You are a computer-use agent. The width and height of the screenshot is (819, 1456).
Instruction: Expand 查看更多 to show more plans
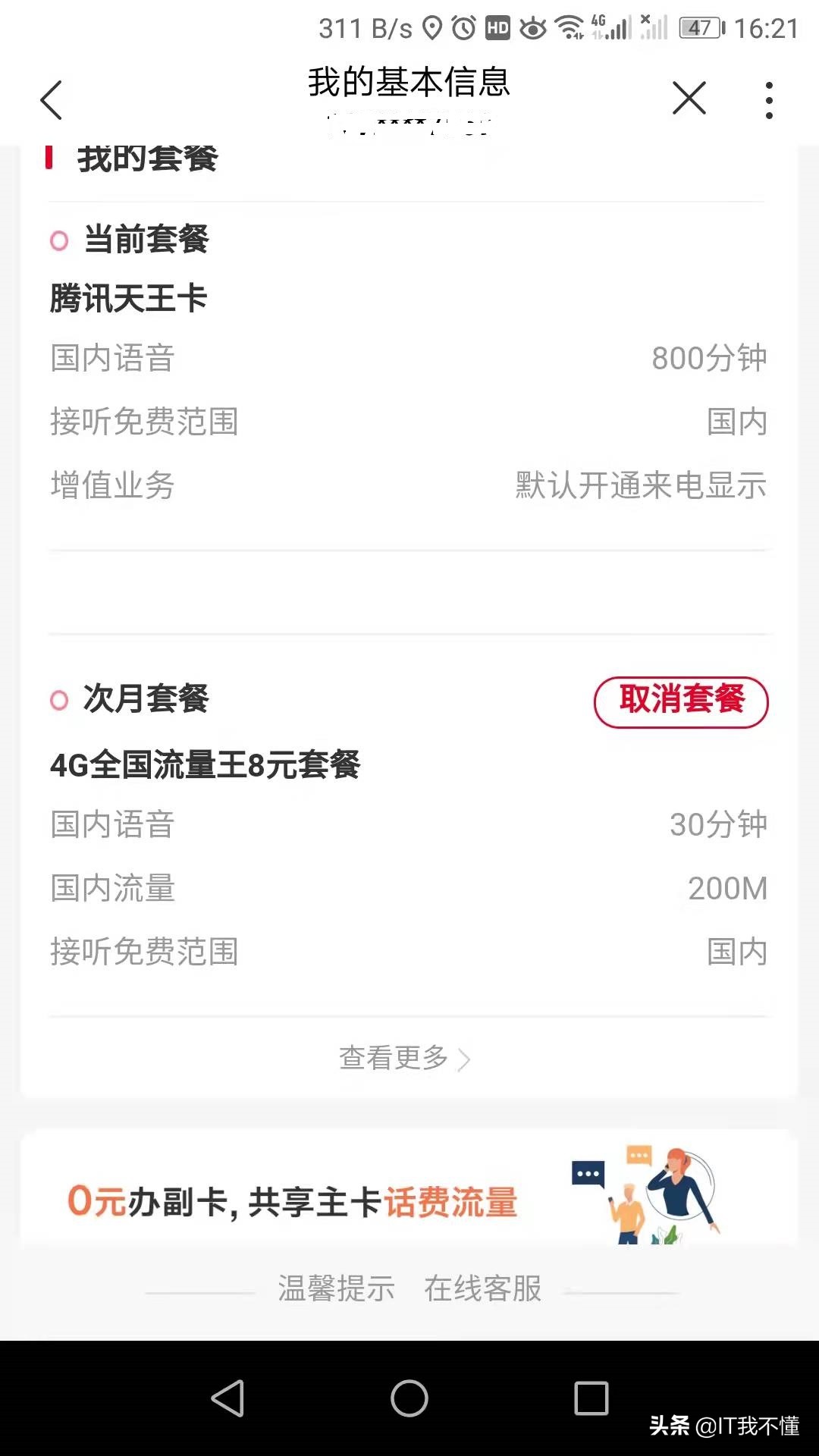point(402,1058)
